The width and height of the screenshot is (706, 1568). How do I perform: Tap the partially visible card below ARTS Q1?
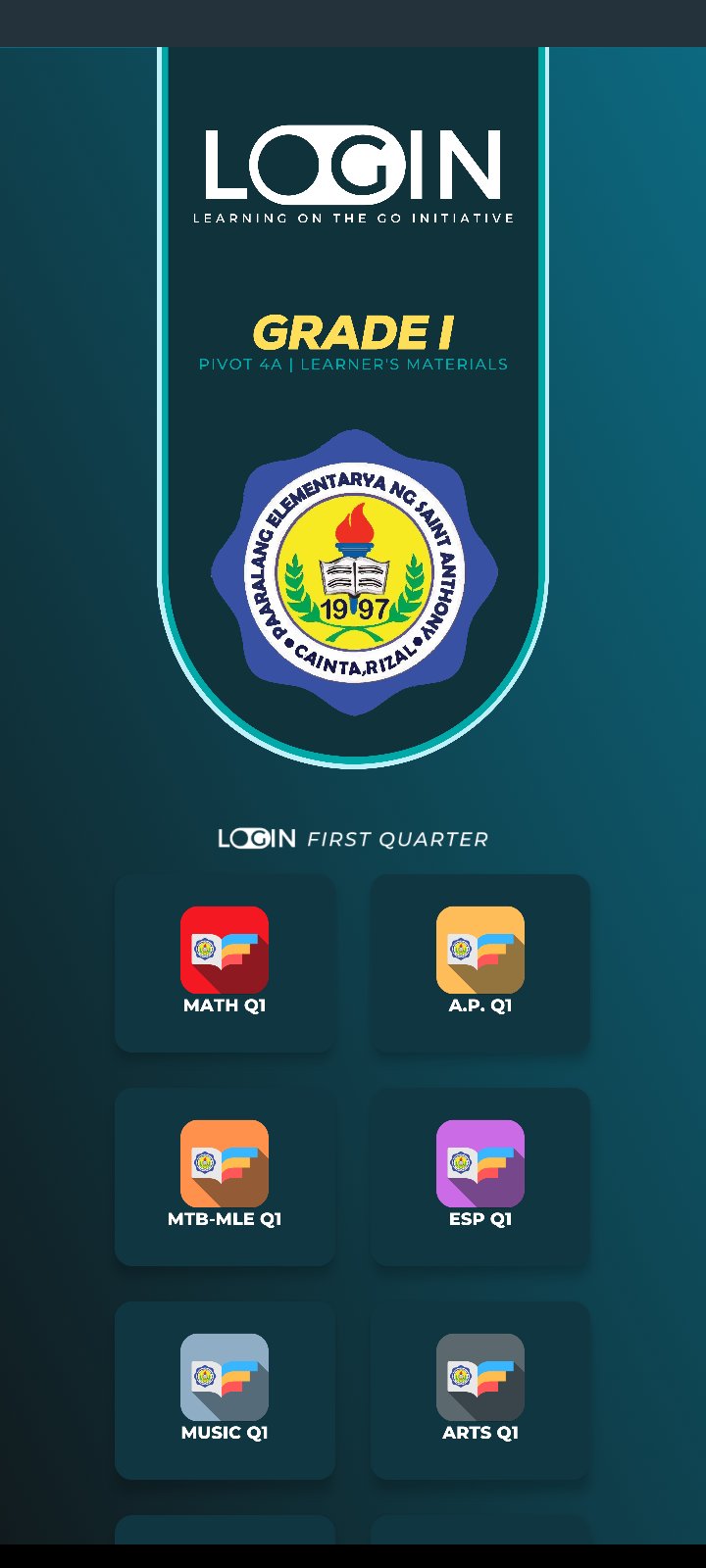coord(479,1529)
